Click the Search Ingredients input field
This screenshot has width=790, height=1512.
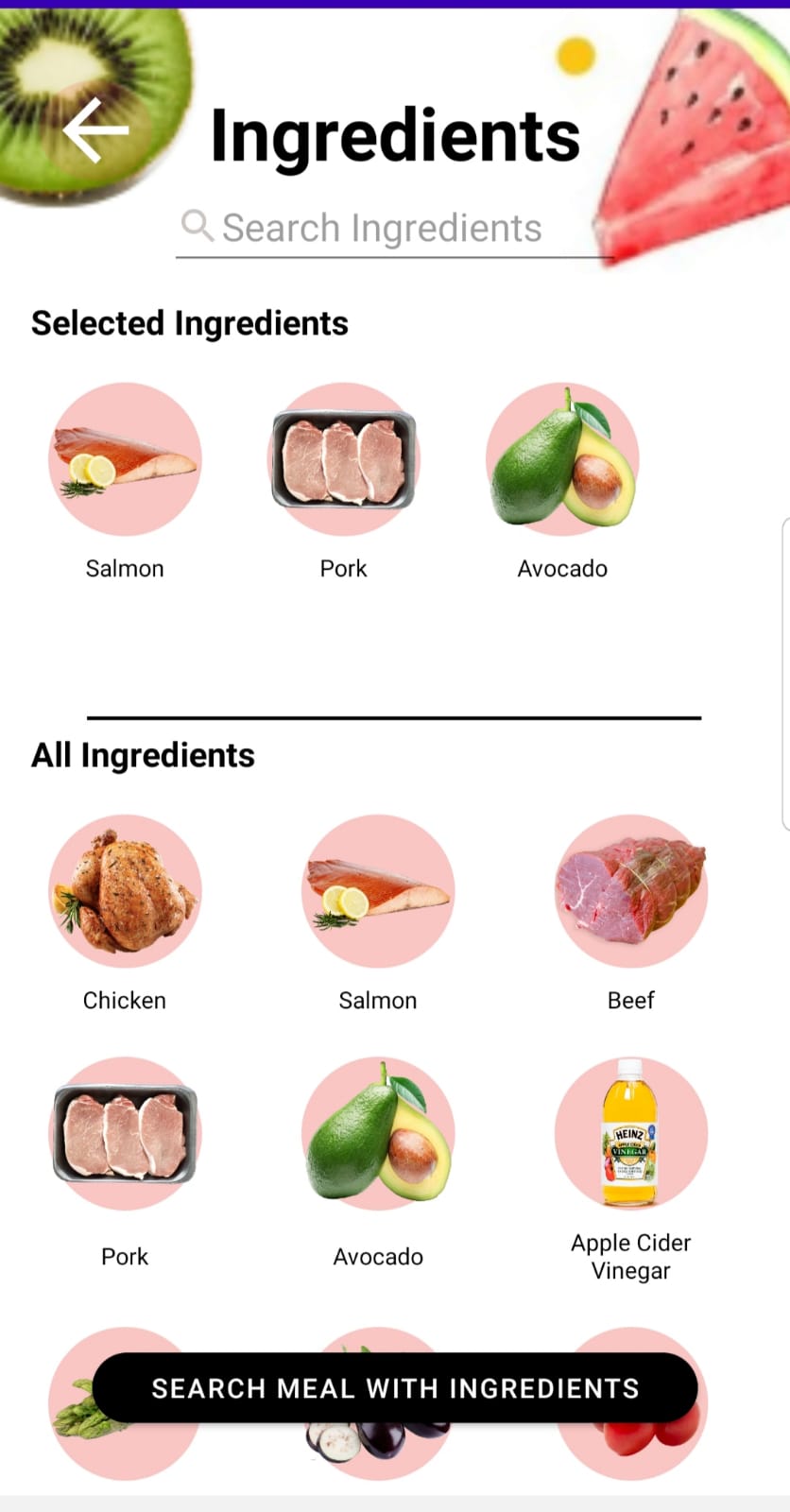tap(395, 227)
